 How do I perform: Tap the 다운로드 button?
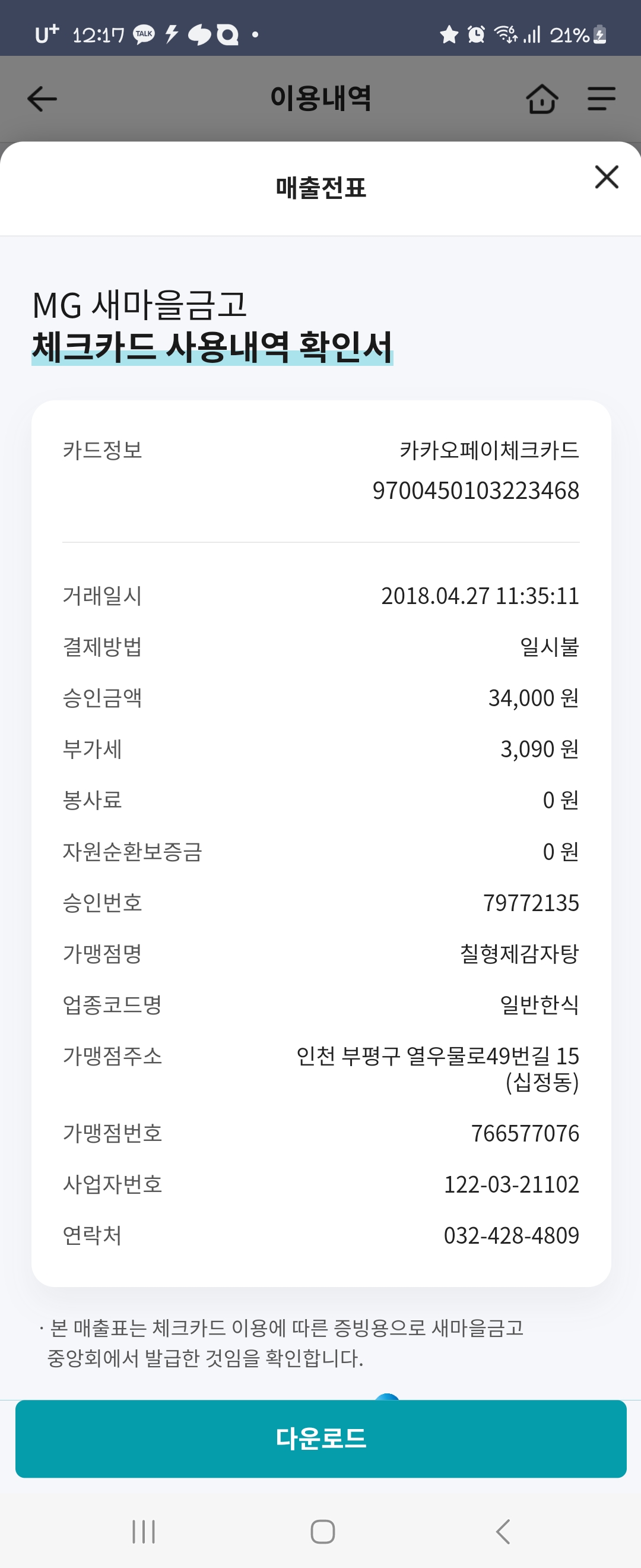[320, 1439]
